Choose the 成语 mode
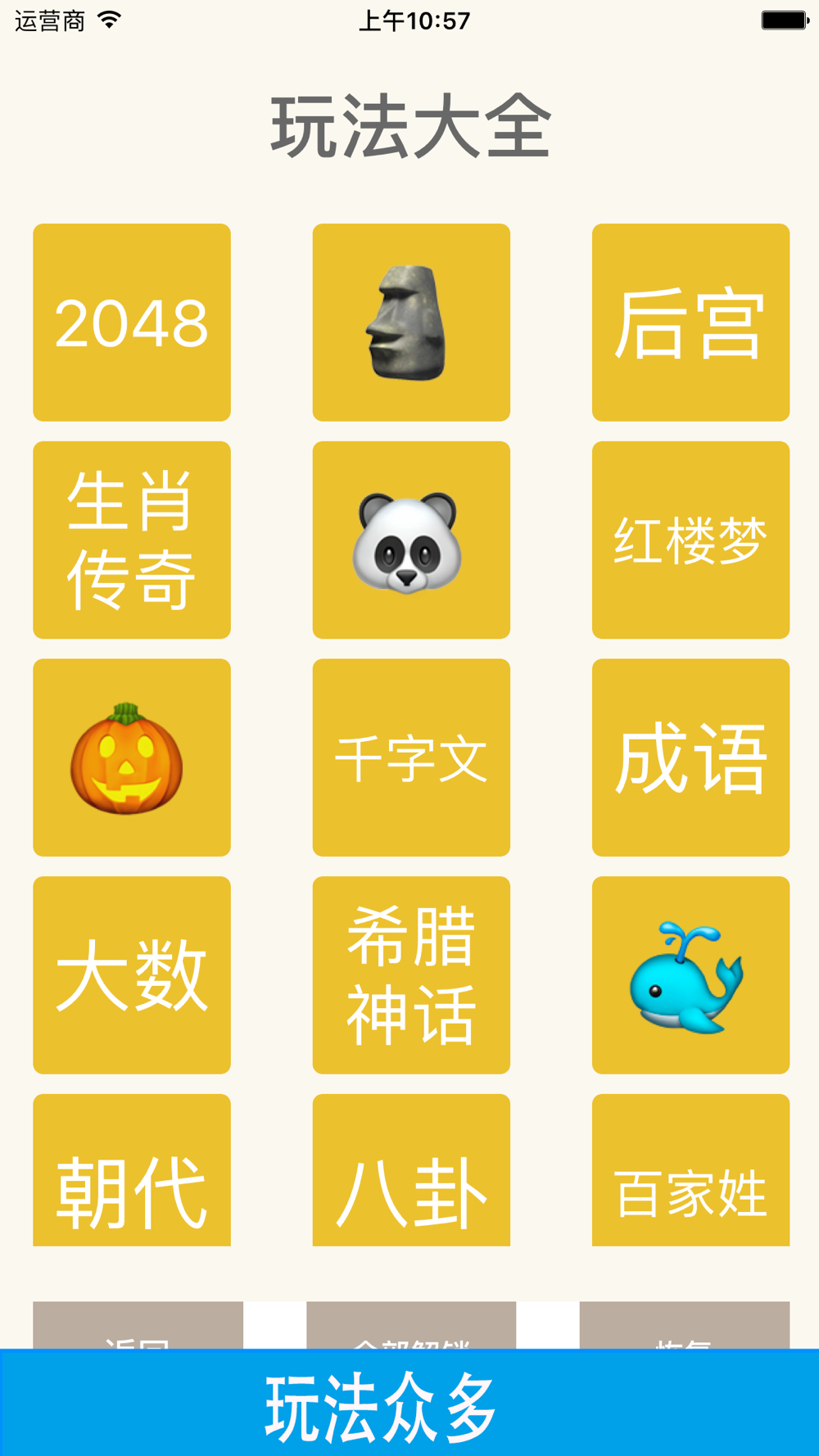819x1456 pixels. tap(690, 757)
